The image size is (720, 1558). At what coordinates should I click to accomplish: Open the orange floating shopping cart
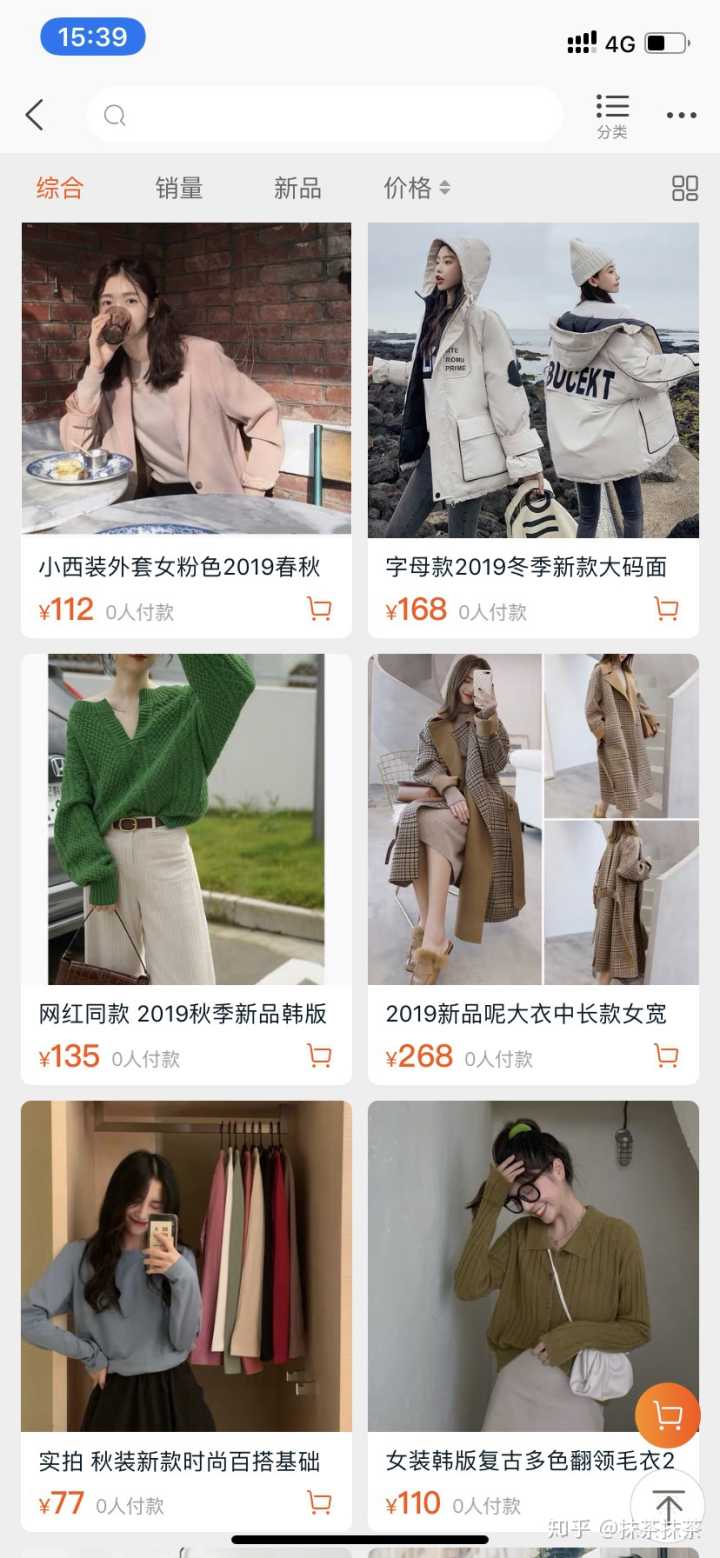667,1415
